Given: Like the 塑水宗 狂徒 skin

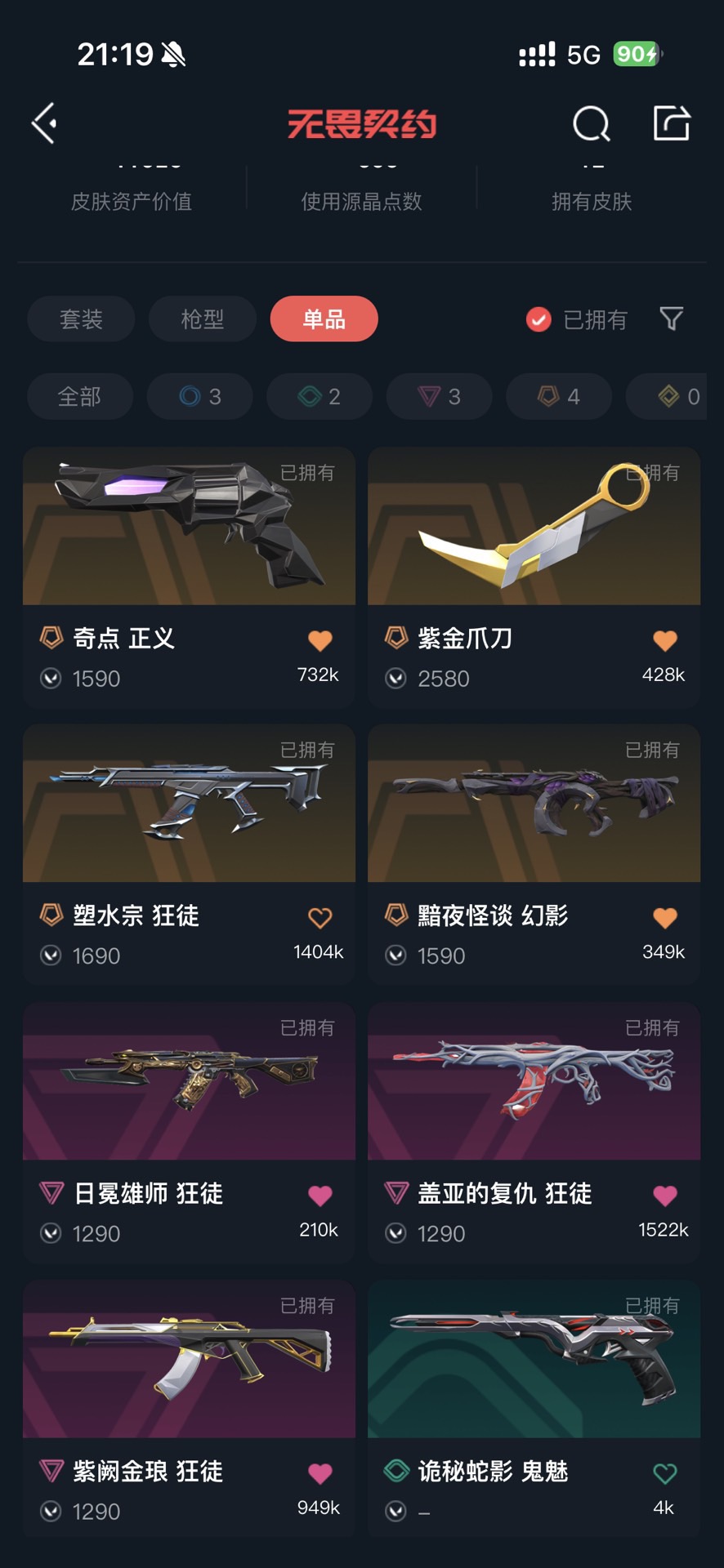Looking at the screenshot, I should coord(320,918).
